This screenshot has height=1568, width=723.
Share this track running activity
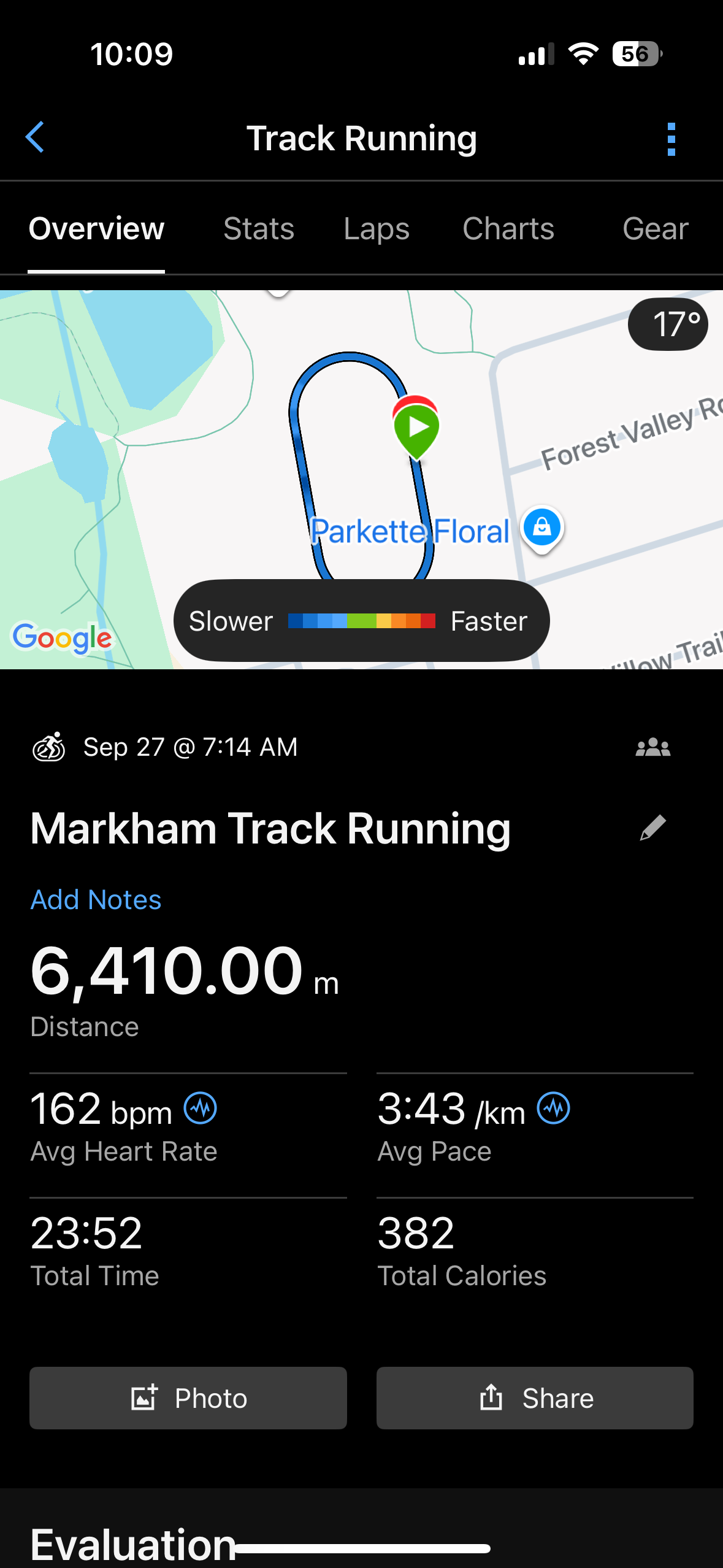535,1398
